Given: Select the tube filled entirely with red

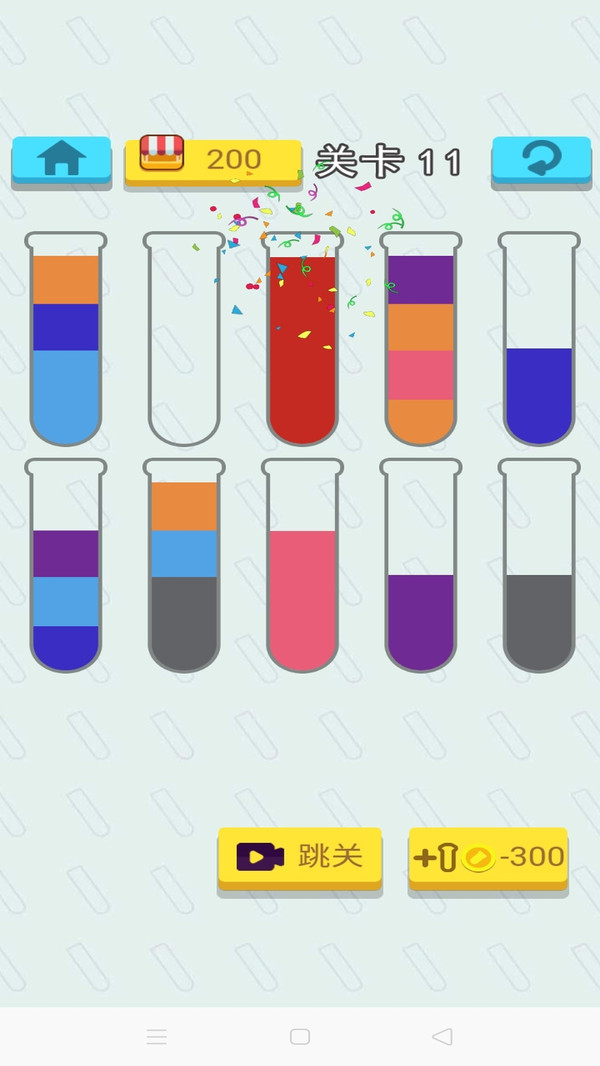Looking at the screenshot, I should pos(302,340).
